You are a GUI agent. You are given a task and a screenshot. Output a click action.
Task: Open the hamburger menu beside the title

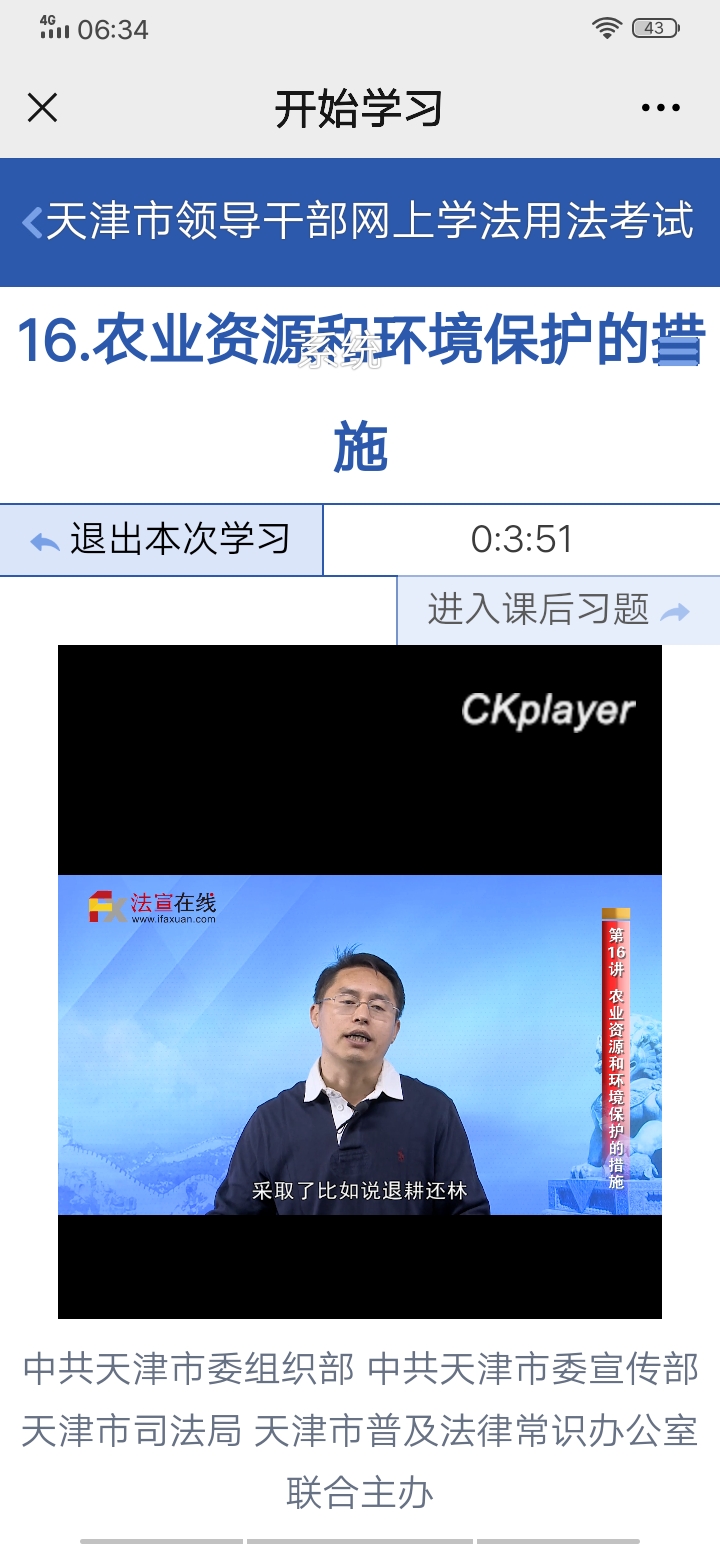click(x=679, y=350)
